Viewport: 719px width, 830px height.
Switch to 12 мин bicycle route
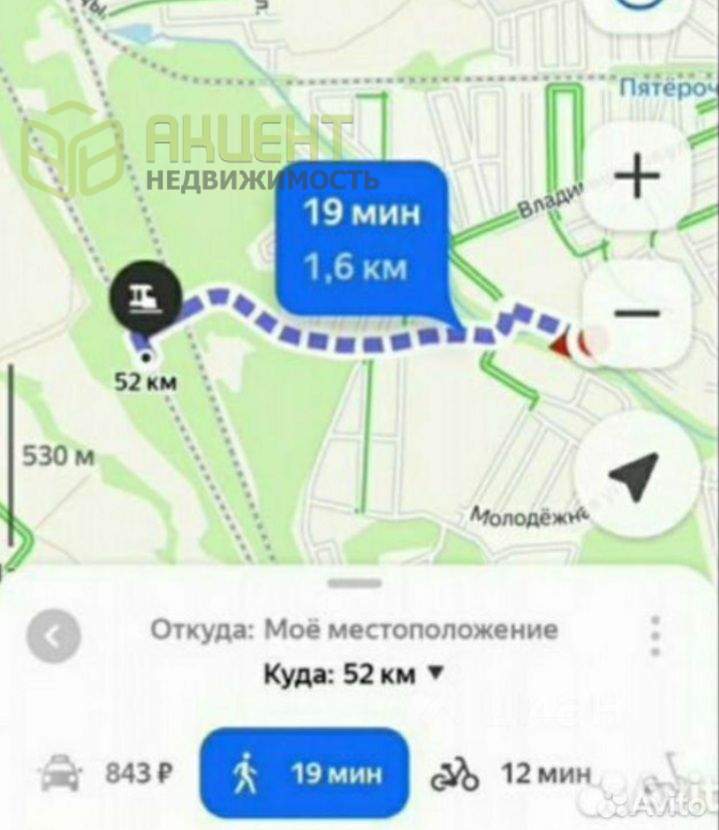[x=511, y=773]
